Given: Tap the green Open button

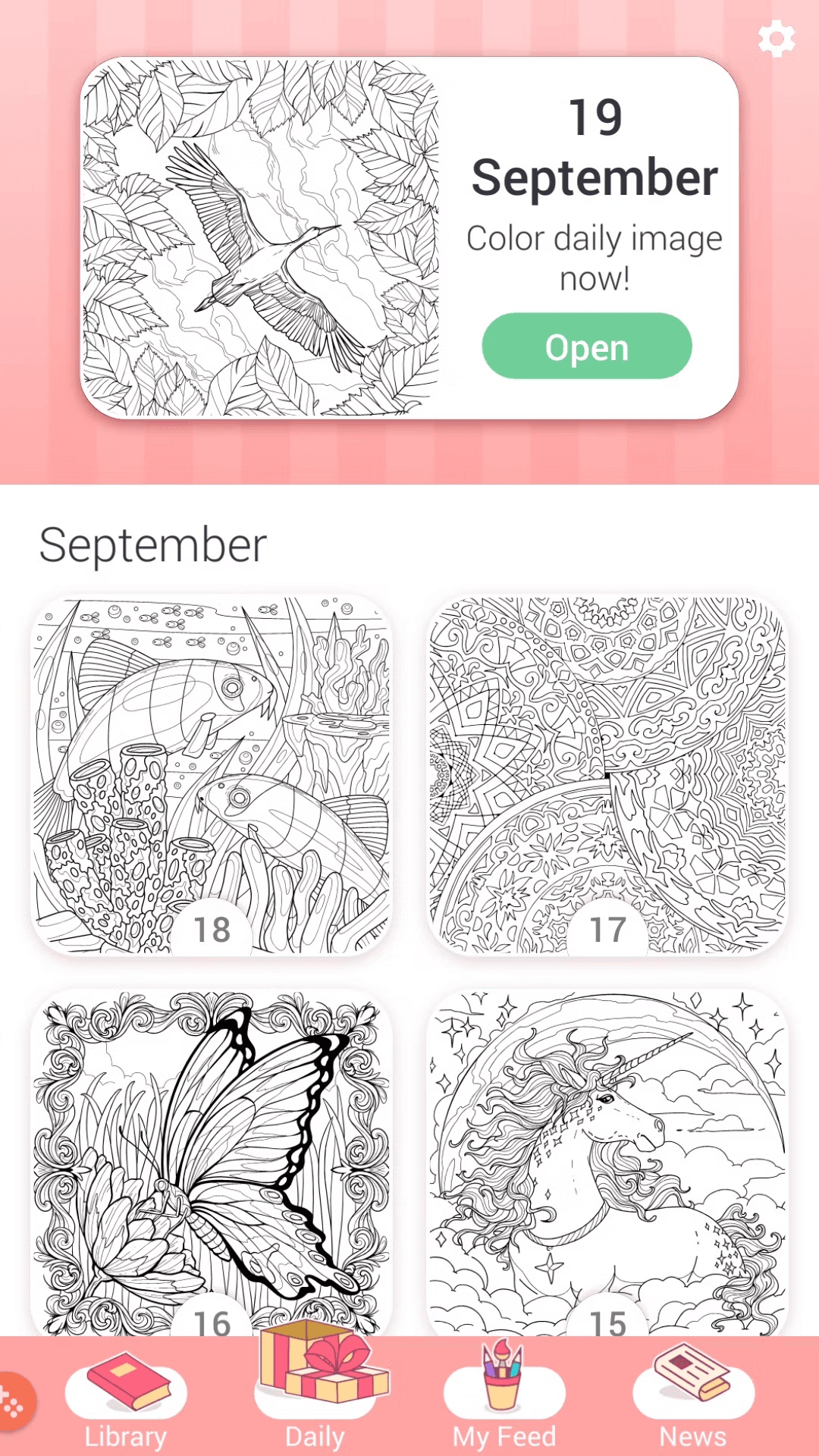Looking at the screenshot, I should click(586, 347).
